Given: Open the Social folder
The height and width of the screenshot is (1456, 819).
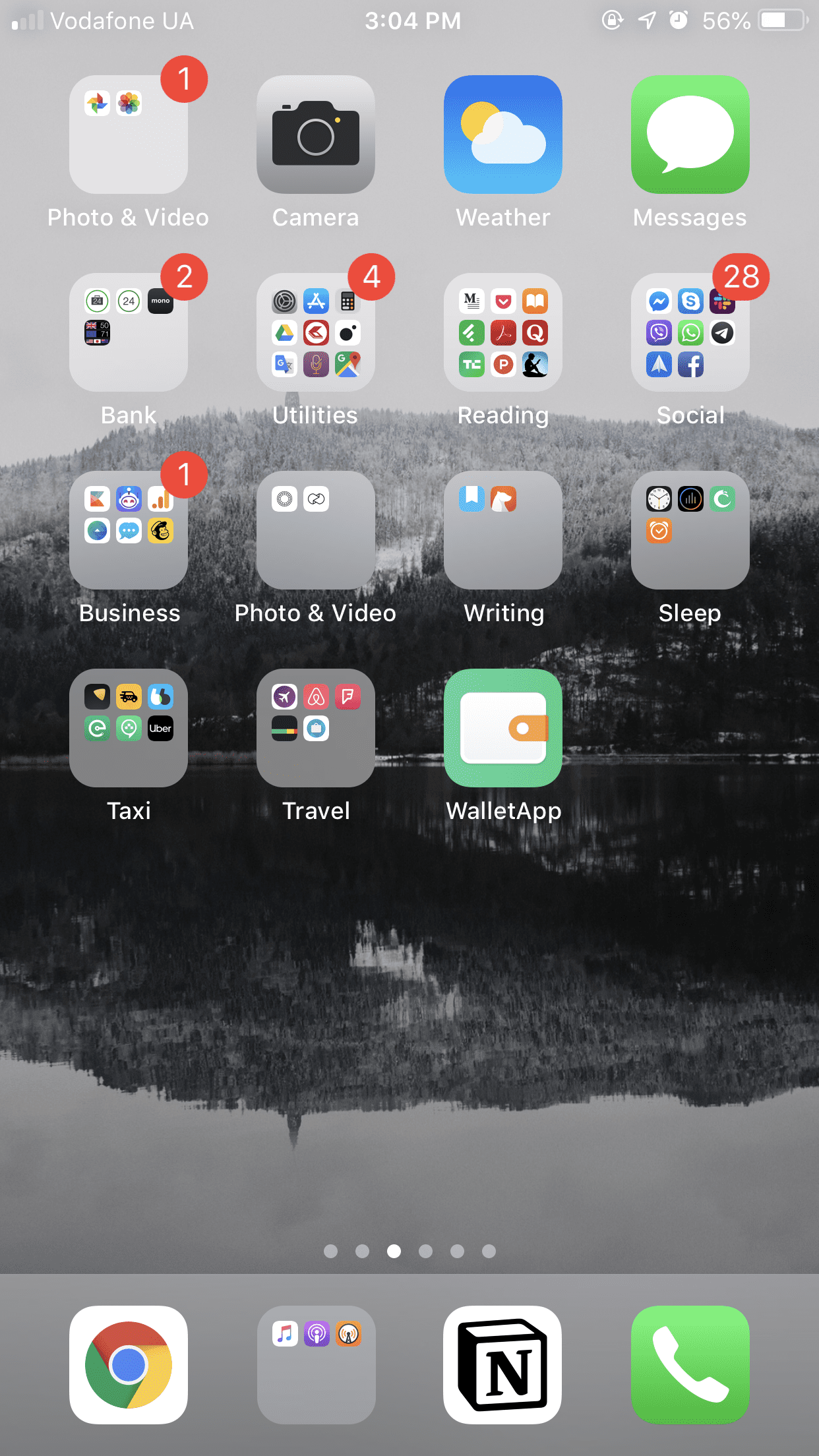Looking at the screenshot, I should (690, 332).
